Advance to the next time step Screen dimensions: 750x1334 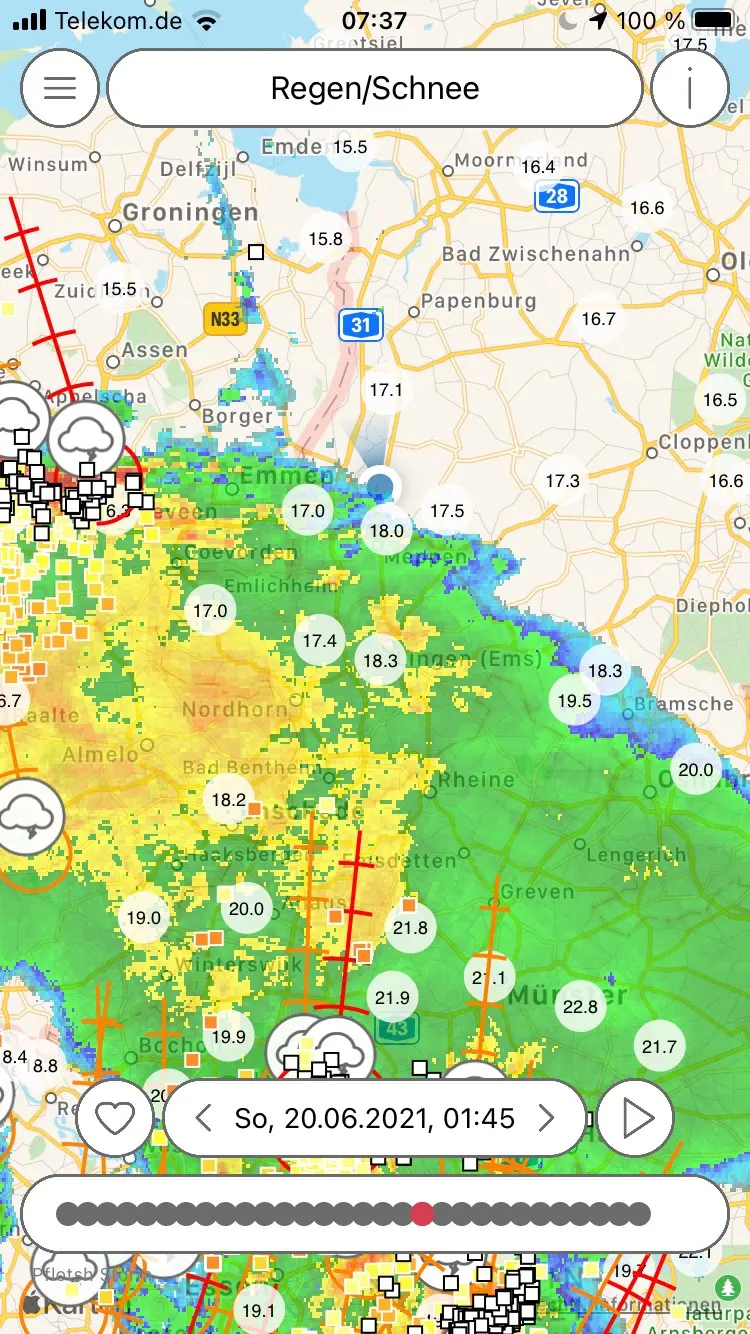[x=546, y=1118]
